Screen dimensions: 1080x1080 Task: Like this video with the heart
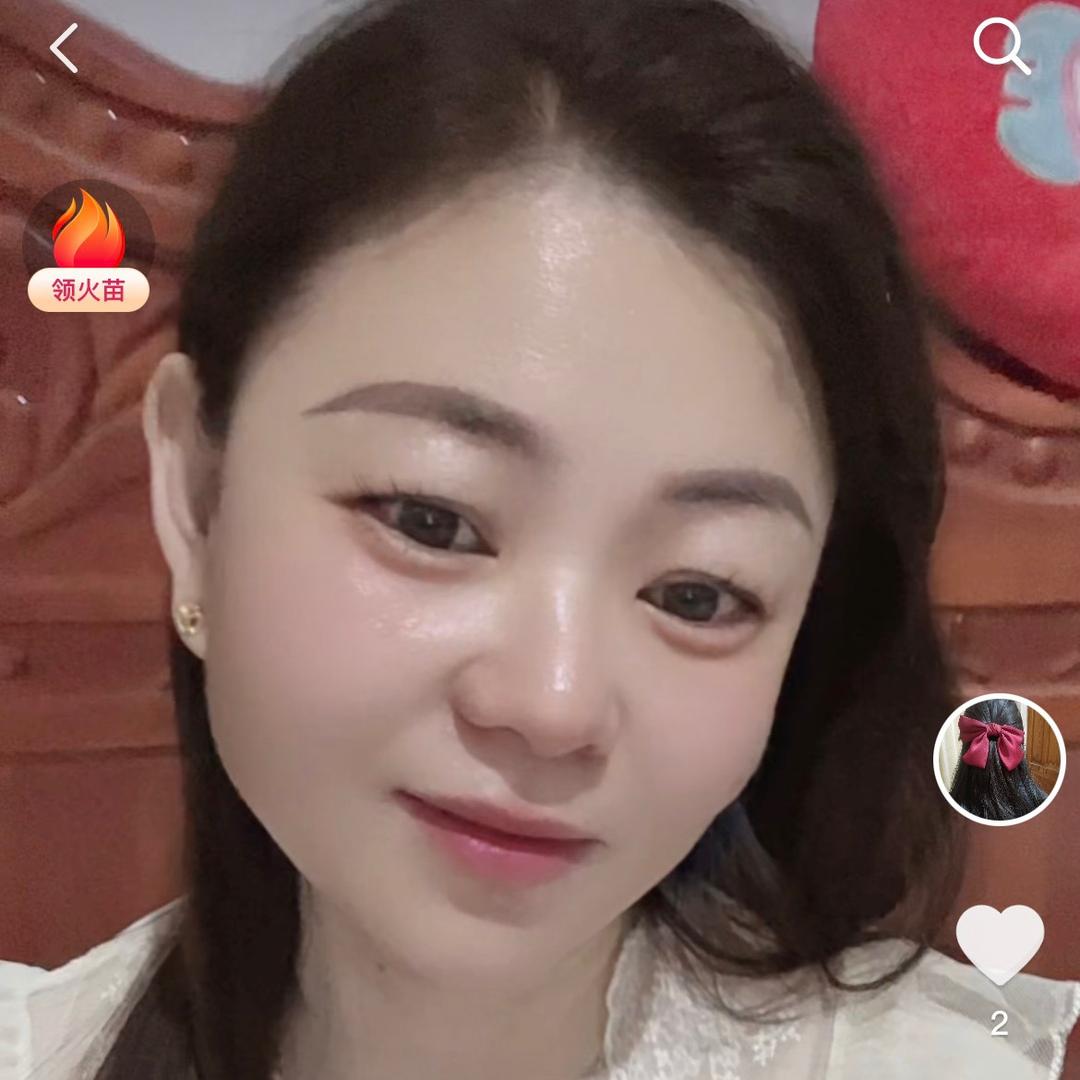click(x=999, y=943)
